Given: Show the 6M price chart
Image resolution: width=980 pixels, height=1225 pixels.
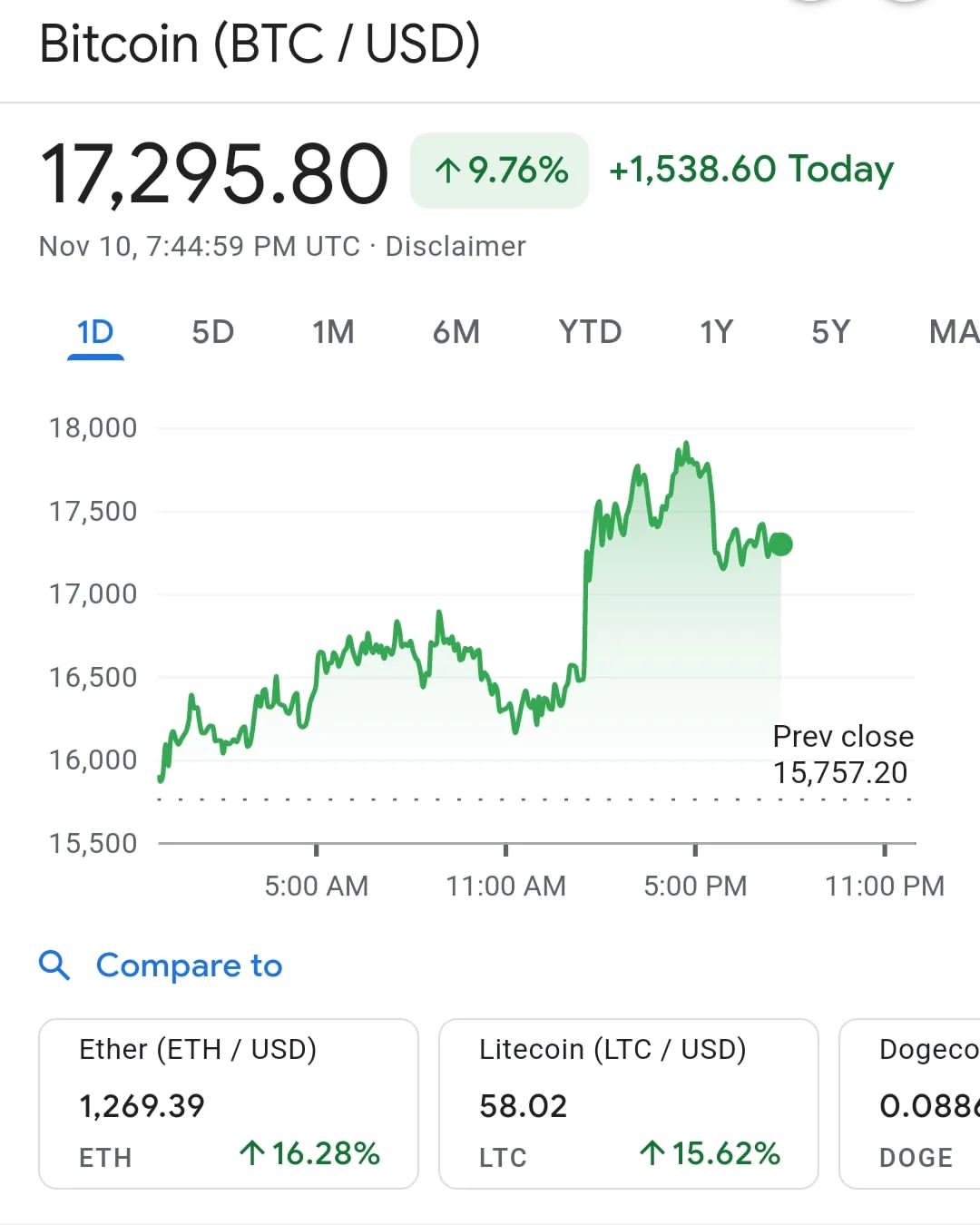Looking at the screenshot, I should point(456,332).
